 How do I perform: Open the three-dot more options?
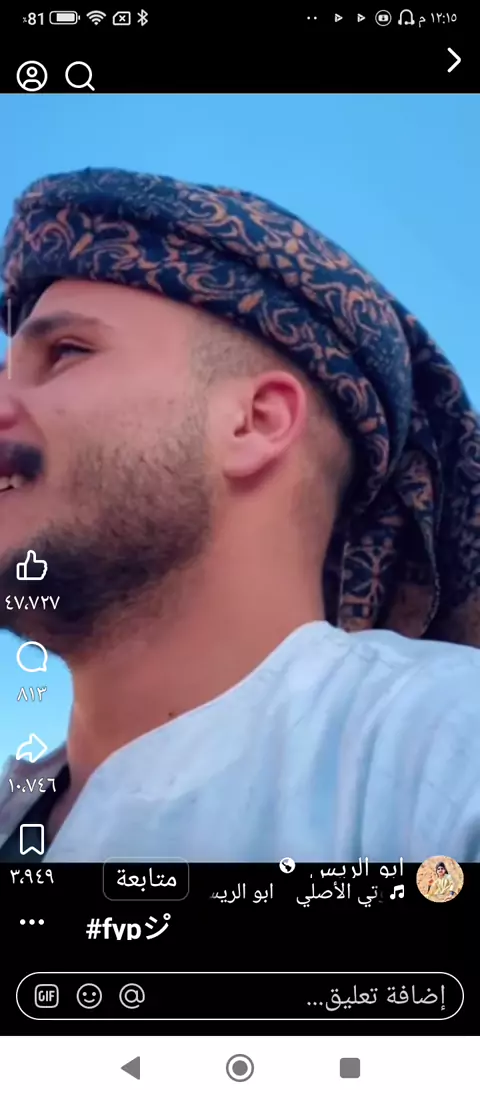(32, 922)
